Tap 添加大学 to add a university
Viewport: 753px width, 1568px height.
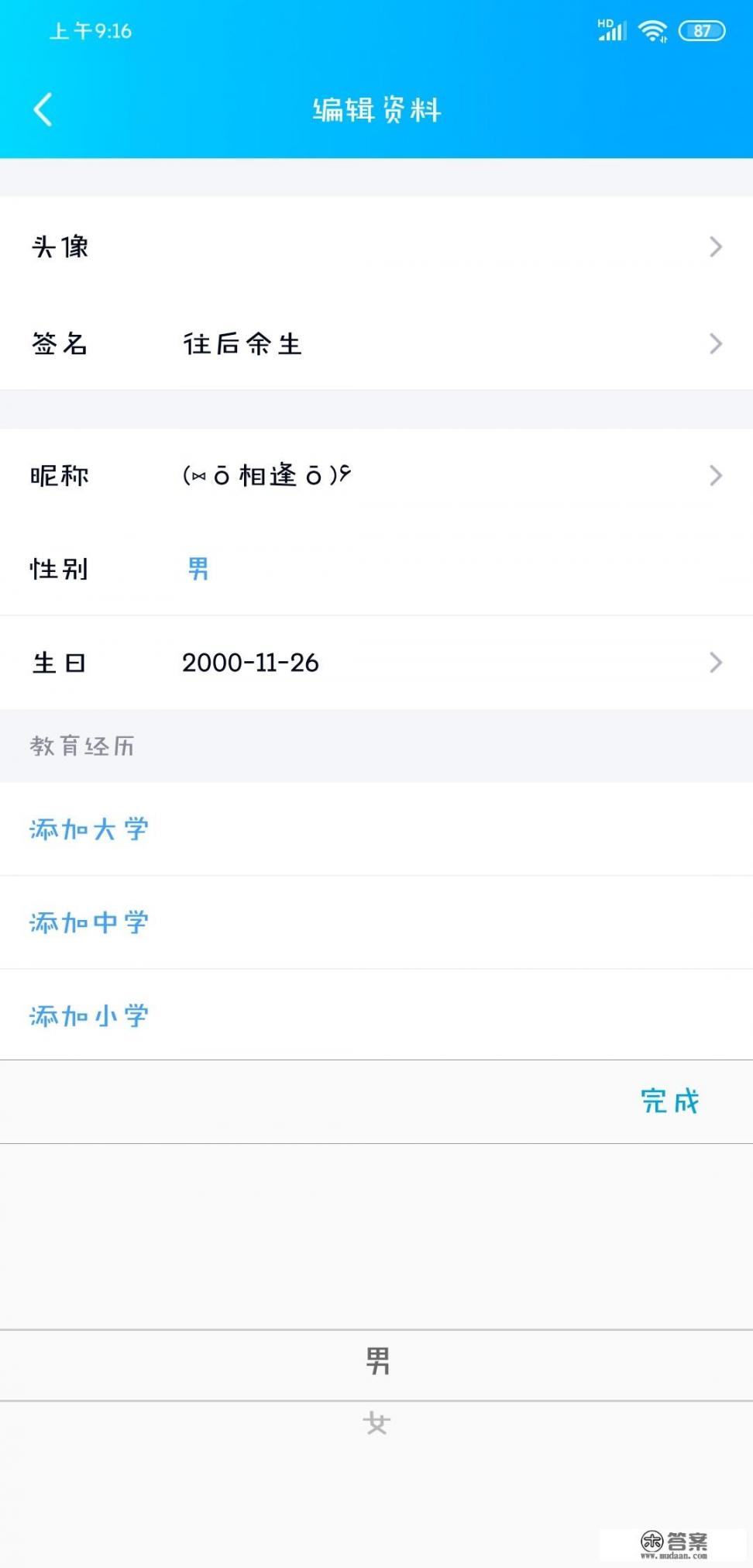[x=88, y=829]
